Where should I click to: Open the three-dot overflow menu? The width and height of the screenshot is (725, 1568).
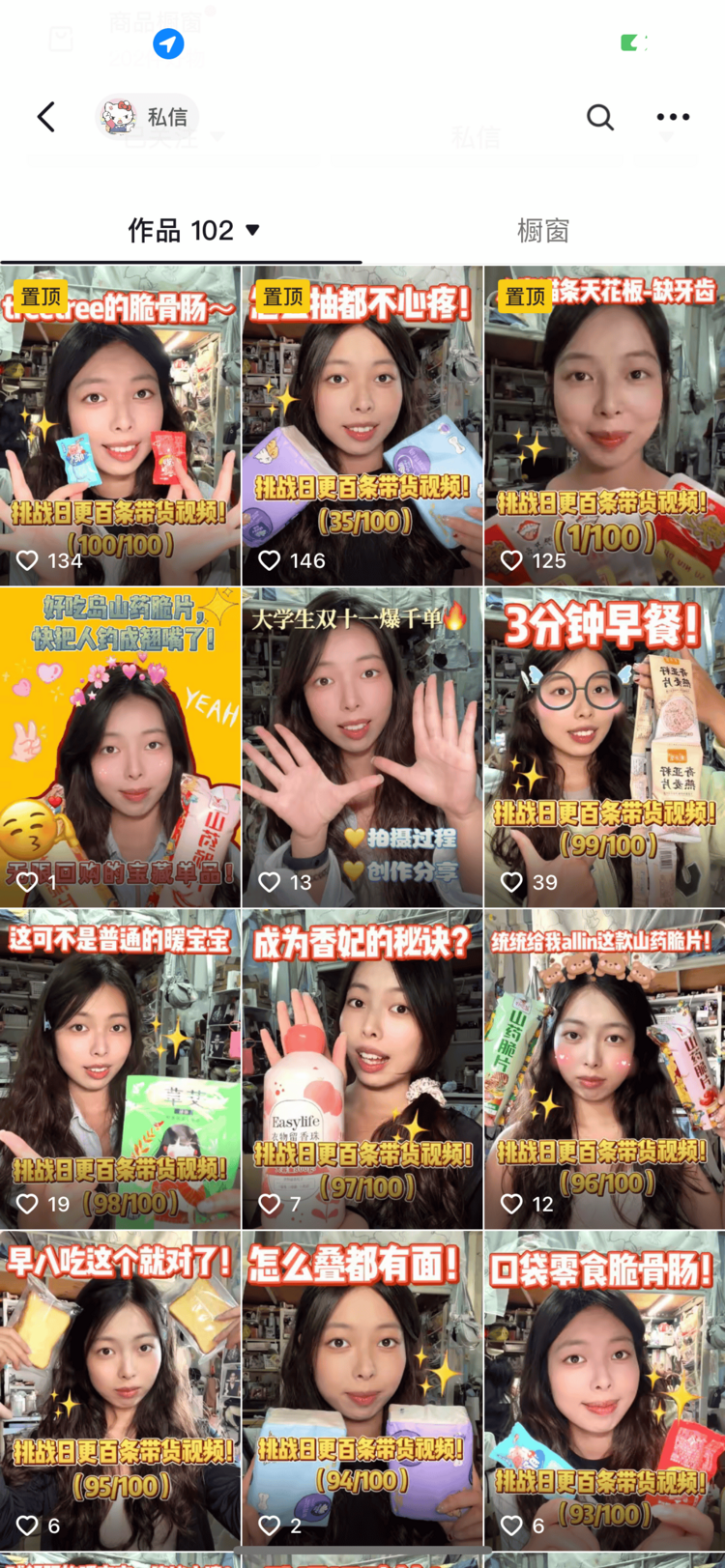tap(673, 117)
